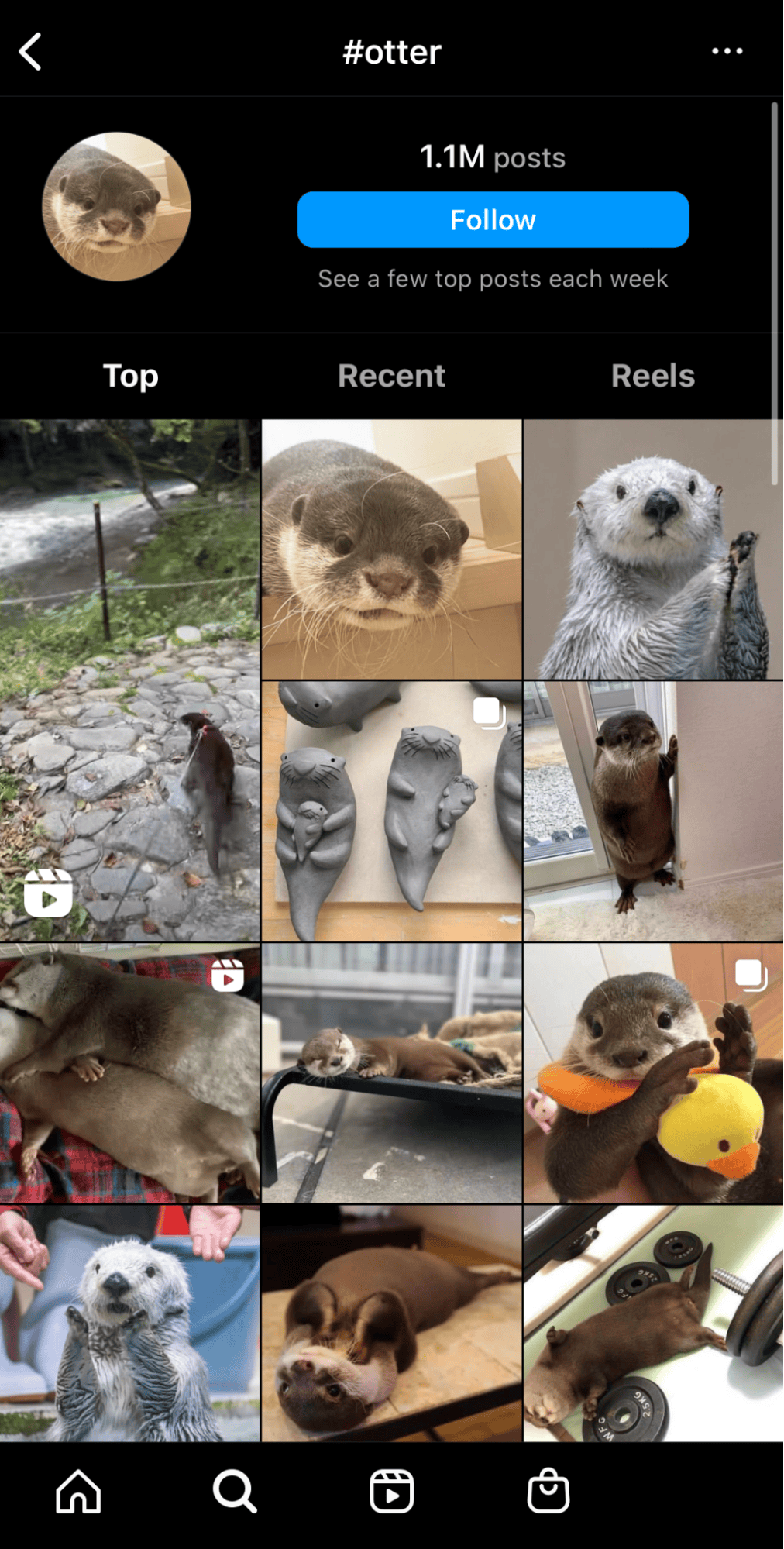This screenshot has width=784, height=1549.
Task: Open the reel of otters cuddling on plaid
Action: (129, 1073)
